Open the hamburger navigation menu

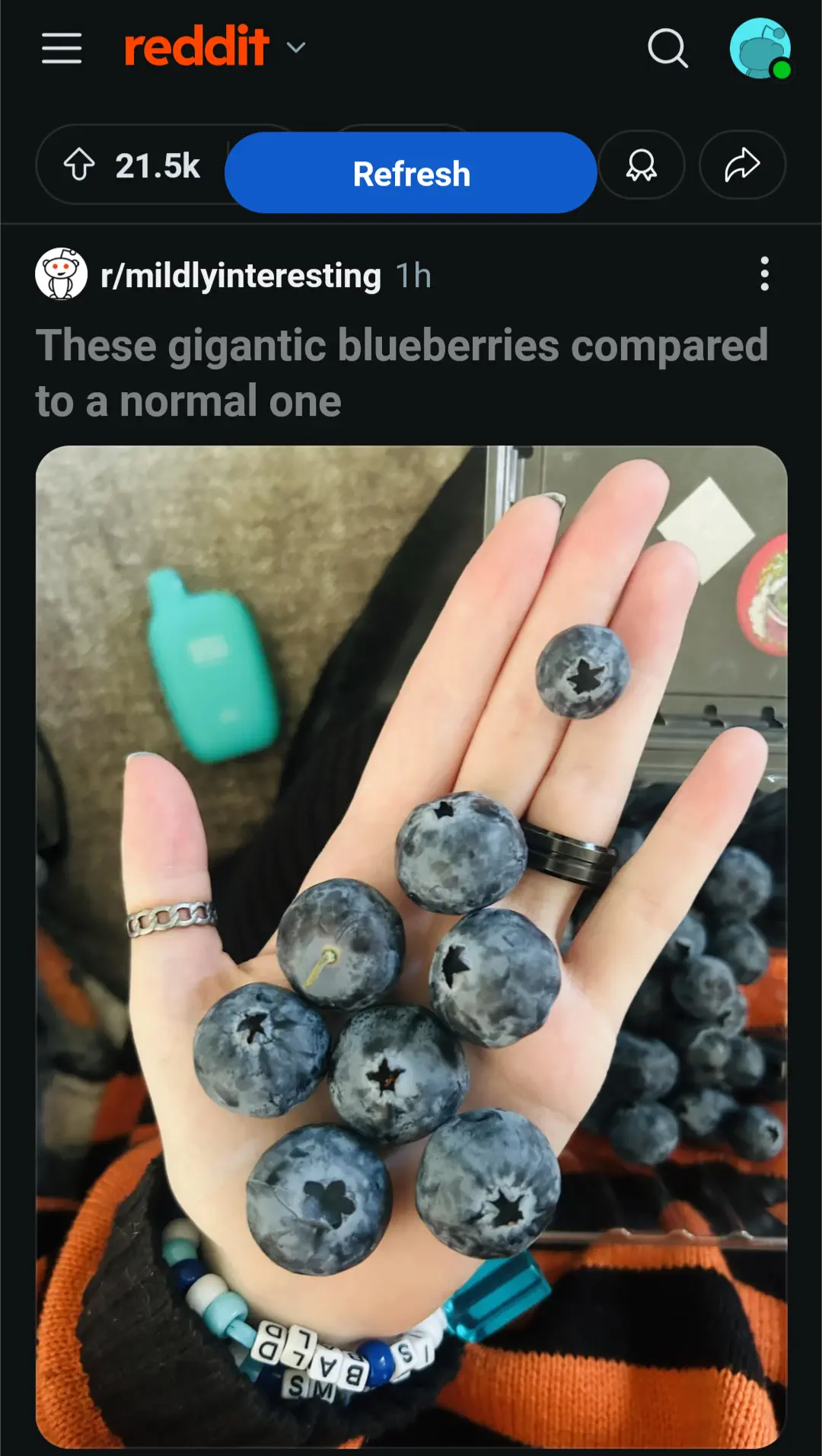[x=62, y=49]
